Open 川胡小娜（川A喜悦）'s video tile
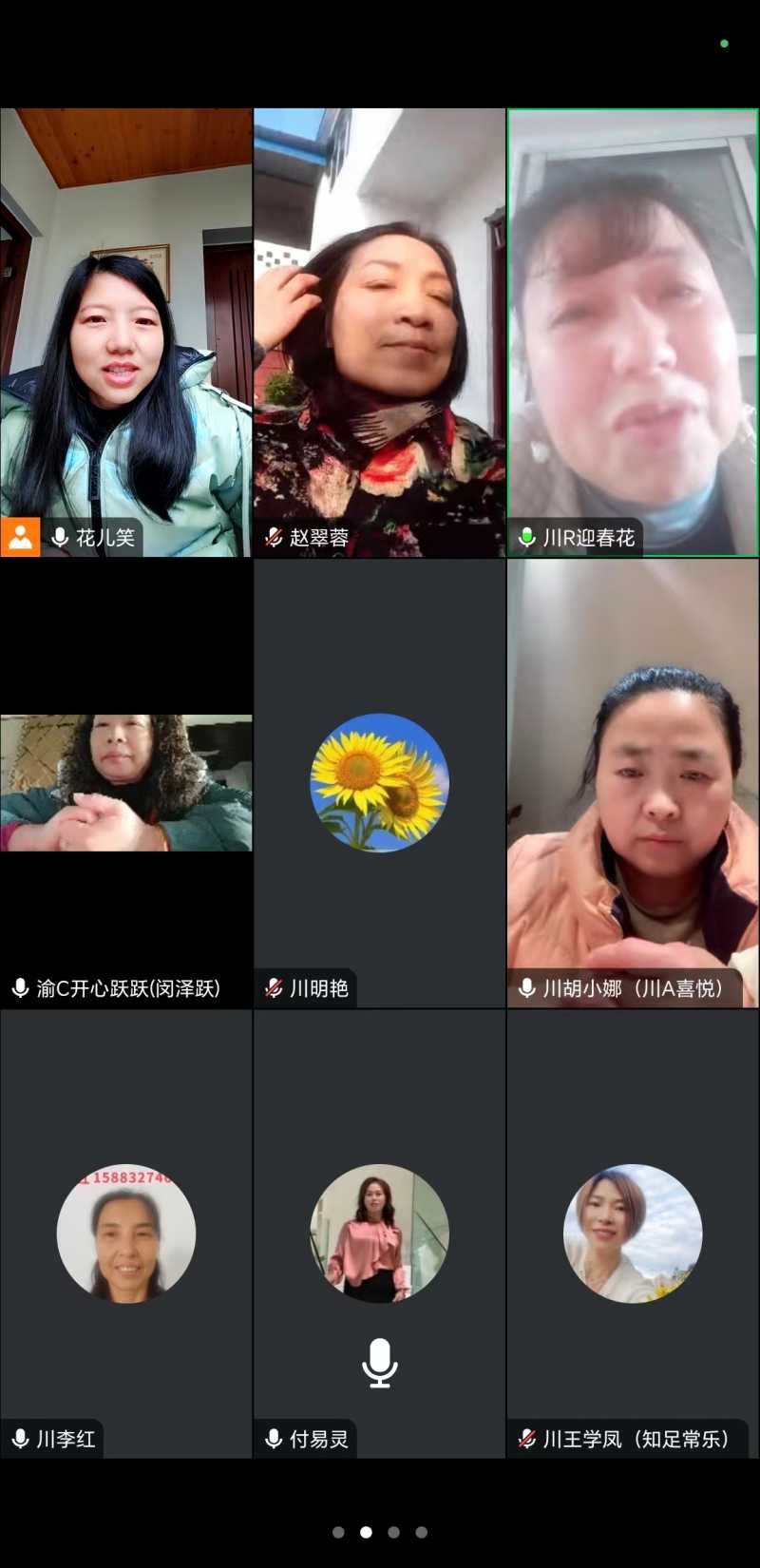 point(633,783)
